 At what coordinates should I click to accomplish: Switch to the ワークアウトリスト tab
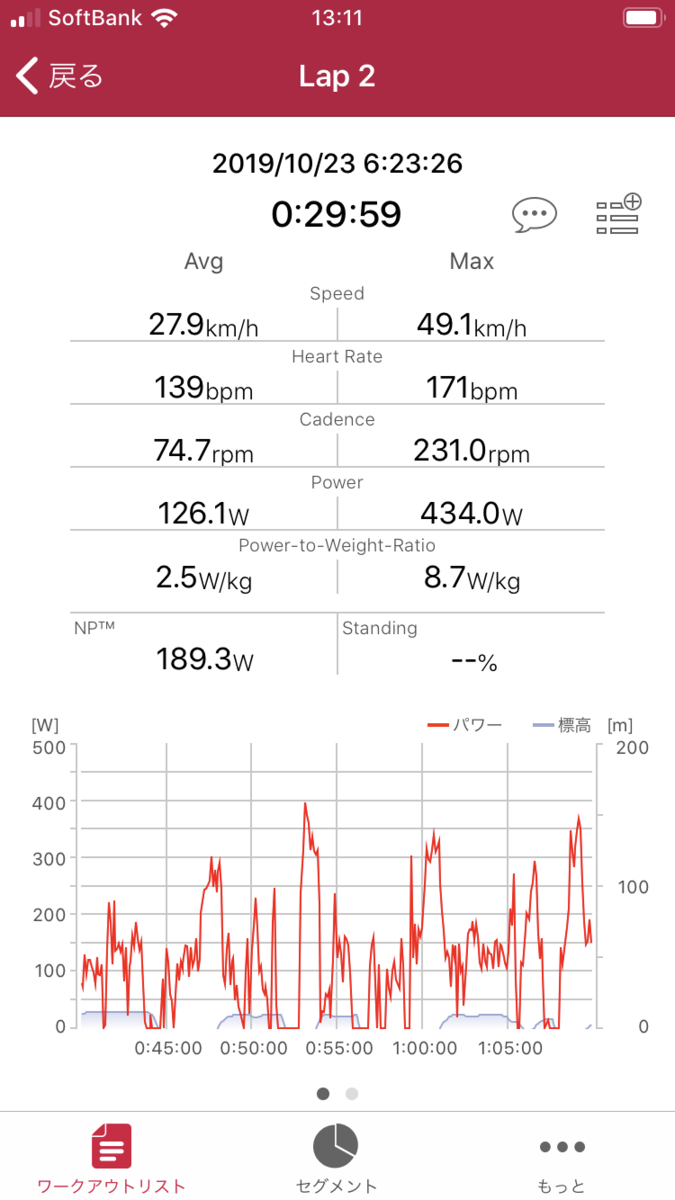111,1158
